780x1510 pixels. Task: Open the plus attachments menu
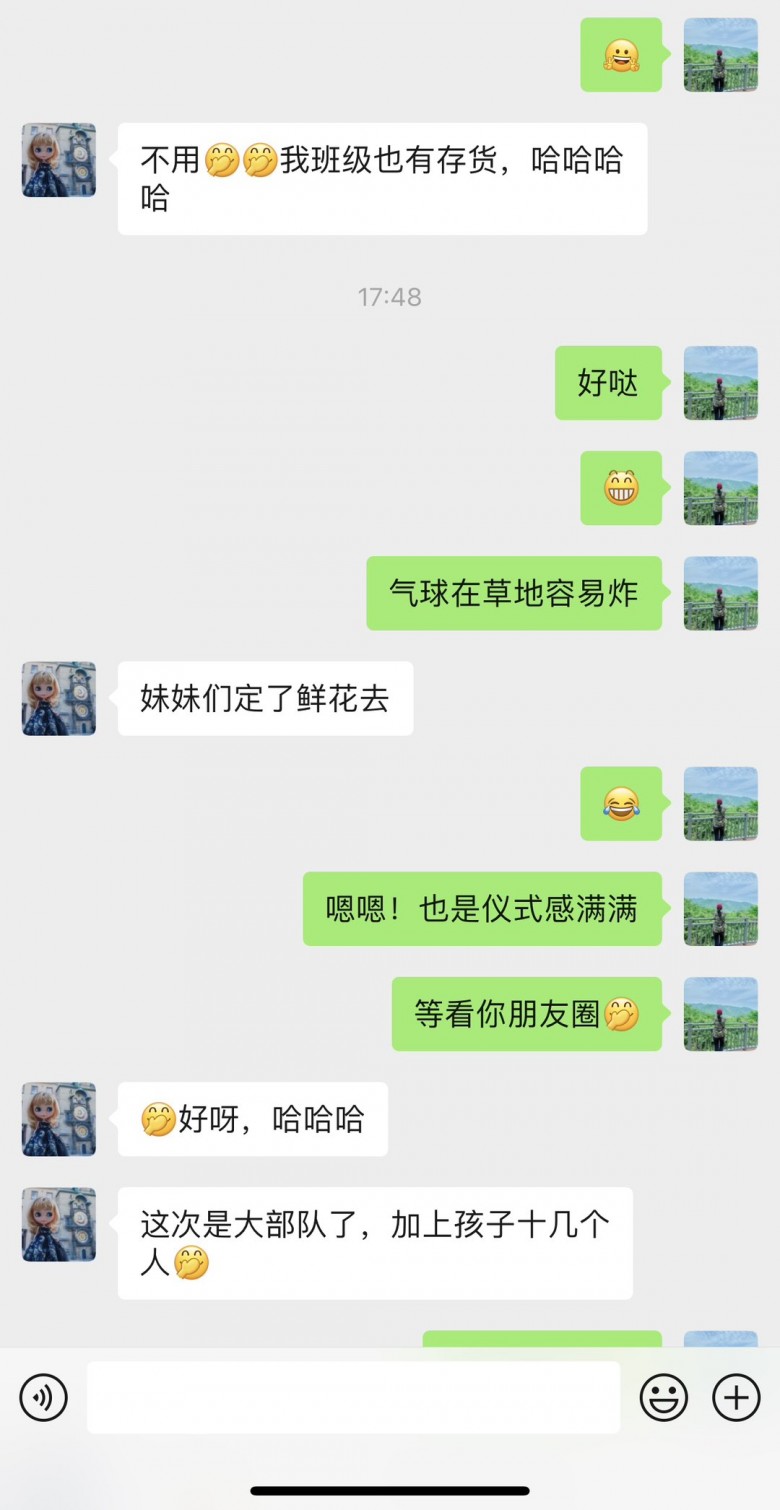(736, 1397)
